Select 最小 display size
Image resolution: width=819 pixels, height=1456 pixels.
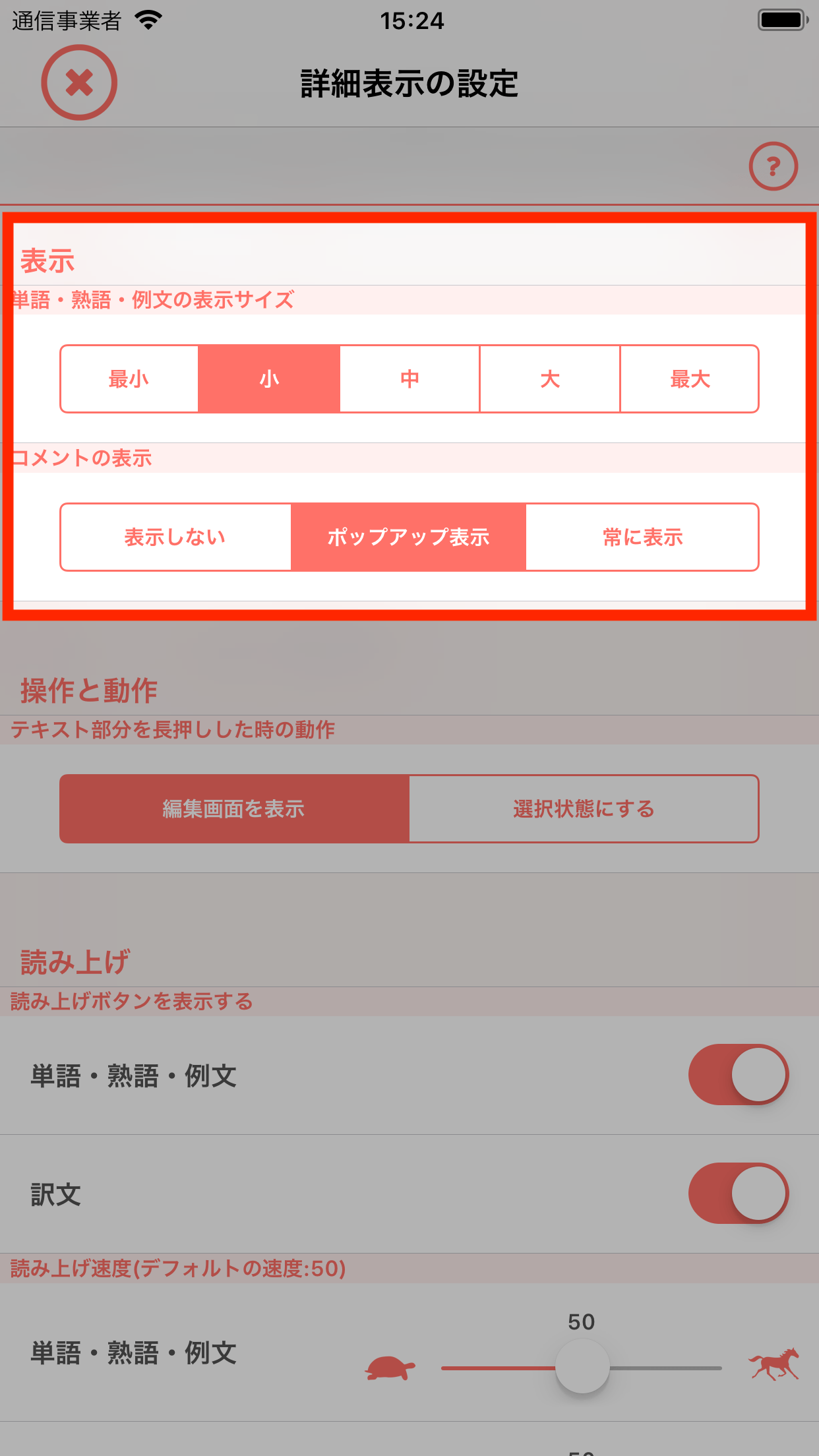129,379
